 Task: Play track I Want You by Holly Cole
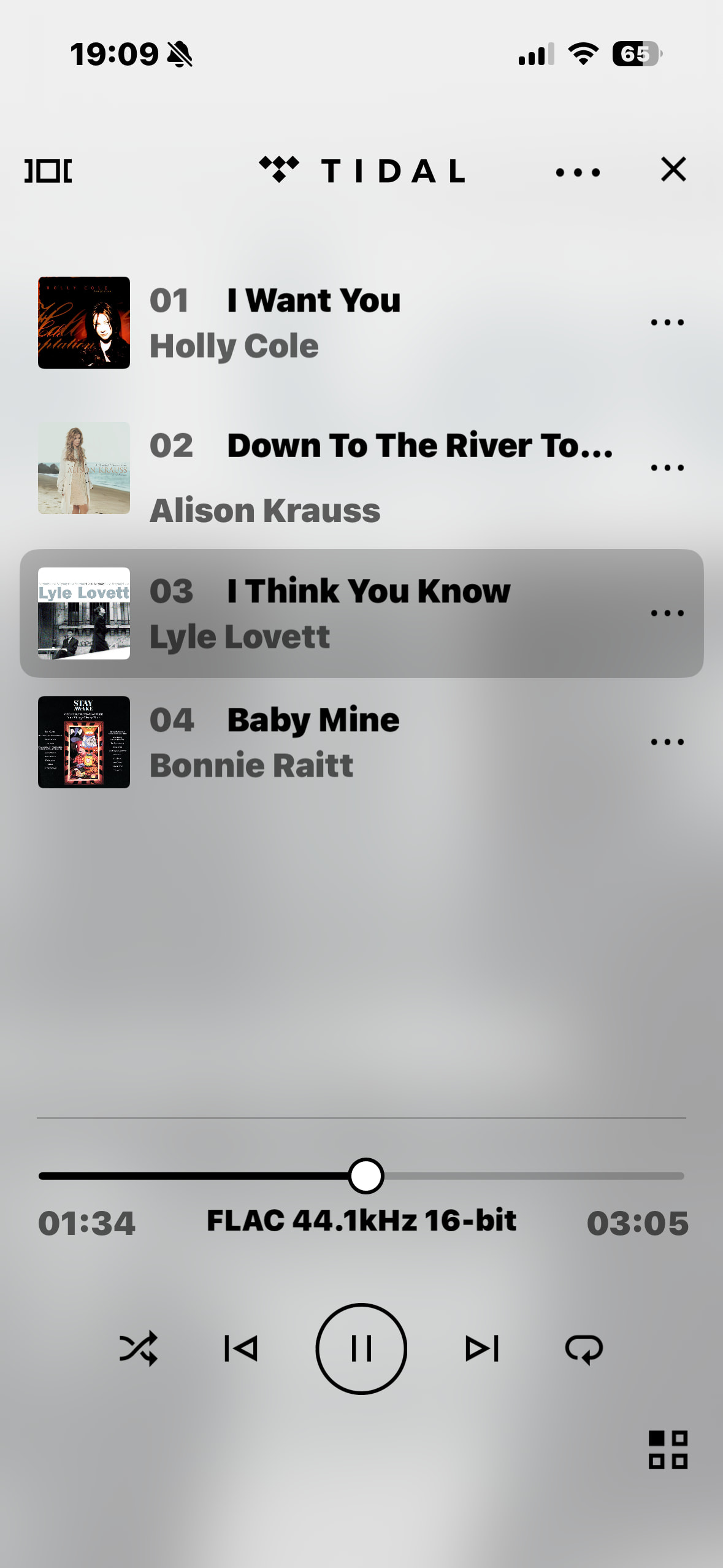tap(313, 323)
